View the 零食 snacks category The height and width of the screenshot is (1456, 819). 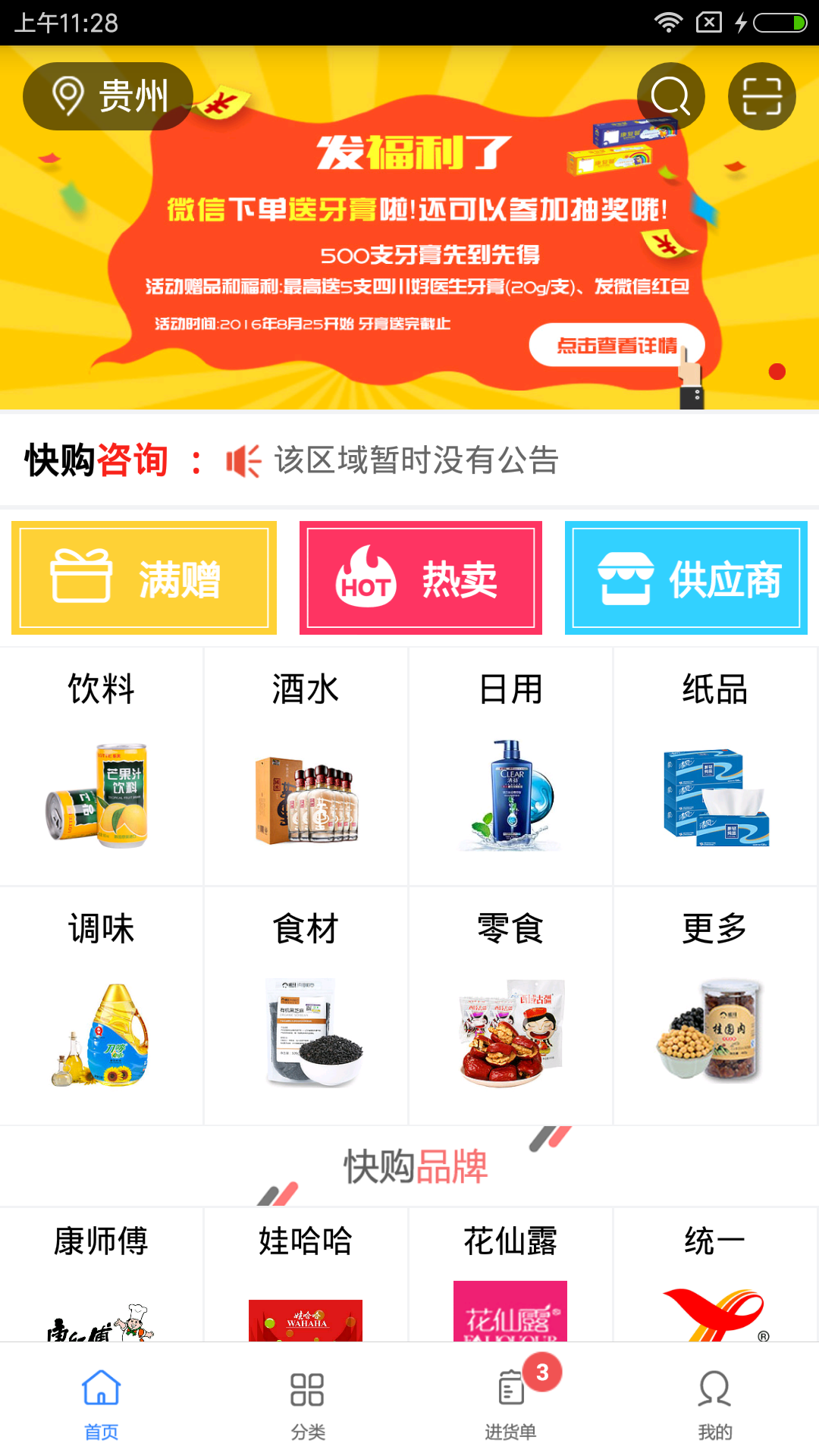coord(510,1005)
